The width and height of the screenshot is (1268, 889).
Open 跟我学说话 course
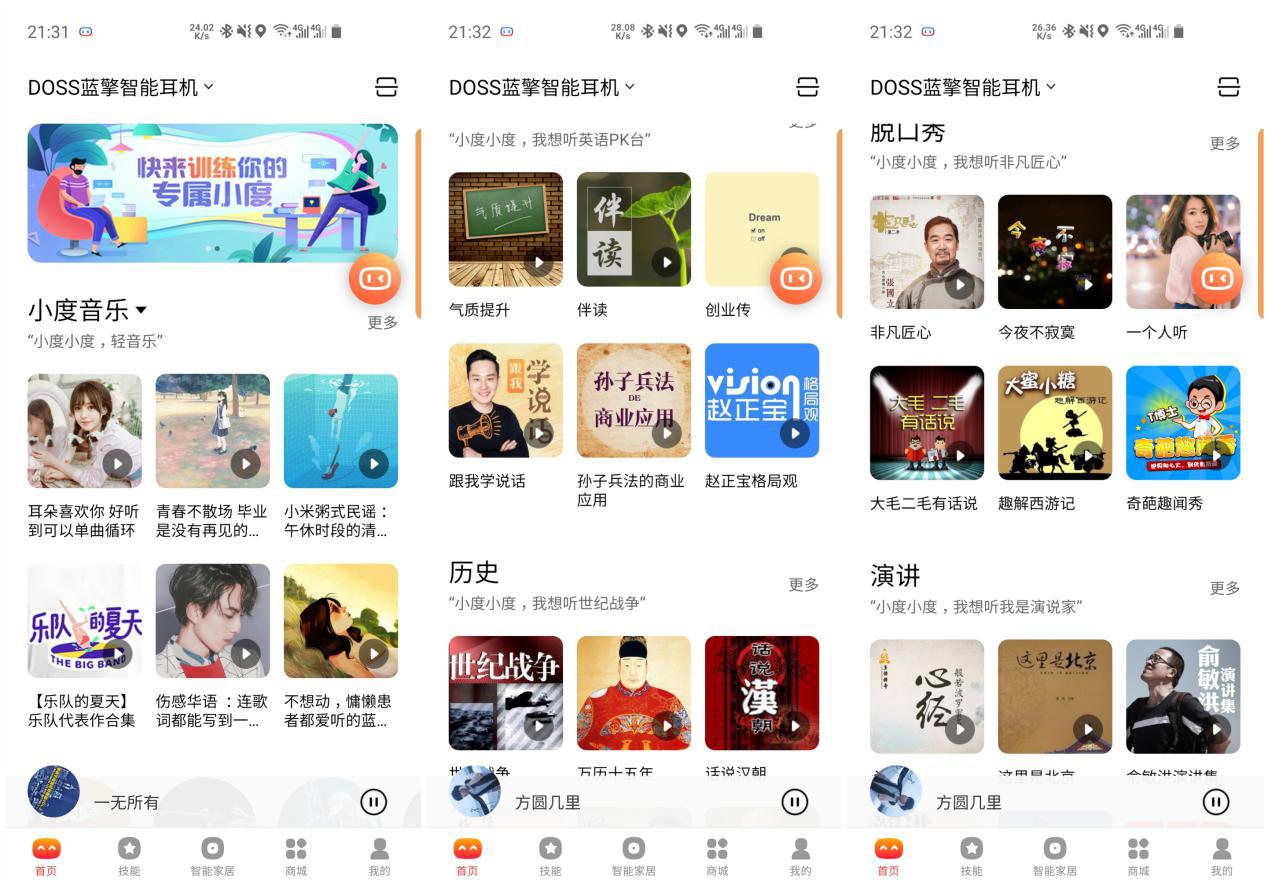505,400
